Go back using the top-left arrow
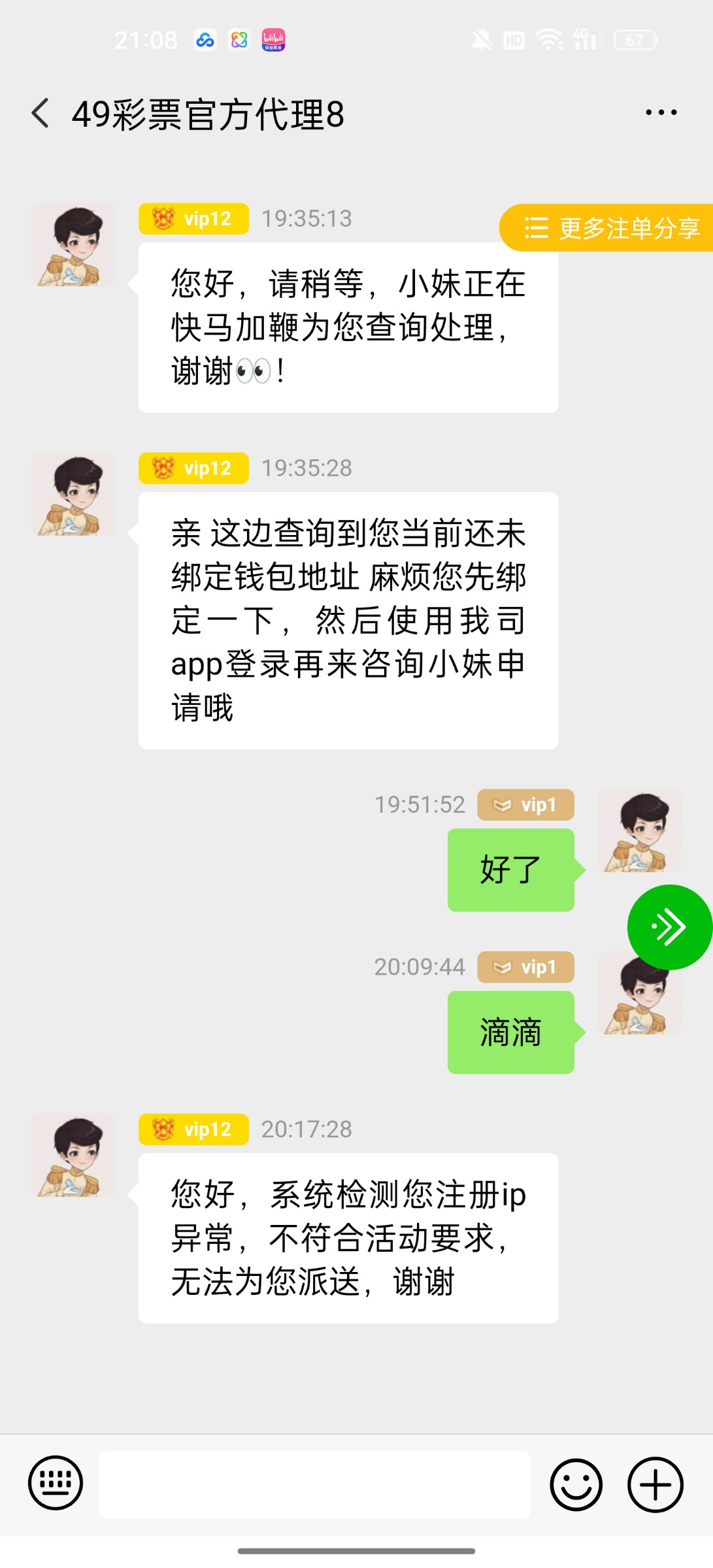 [x=41, y=113]
